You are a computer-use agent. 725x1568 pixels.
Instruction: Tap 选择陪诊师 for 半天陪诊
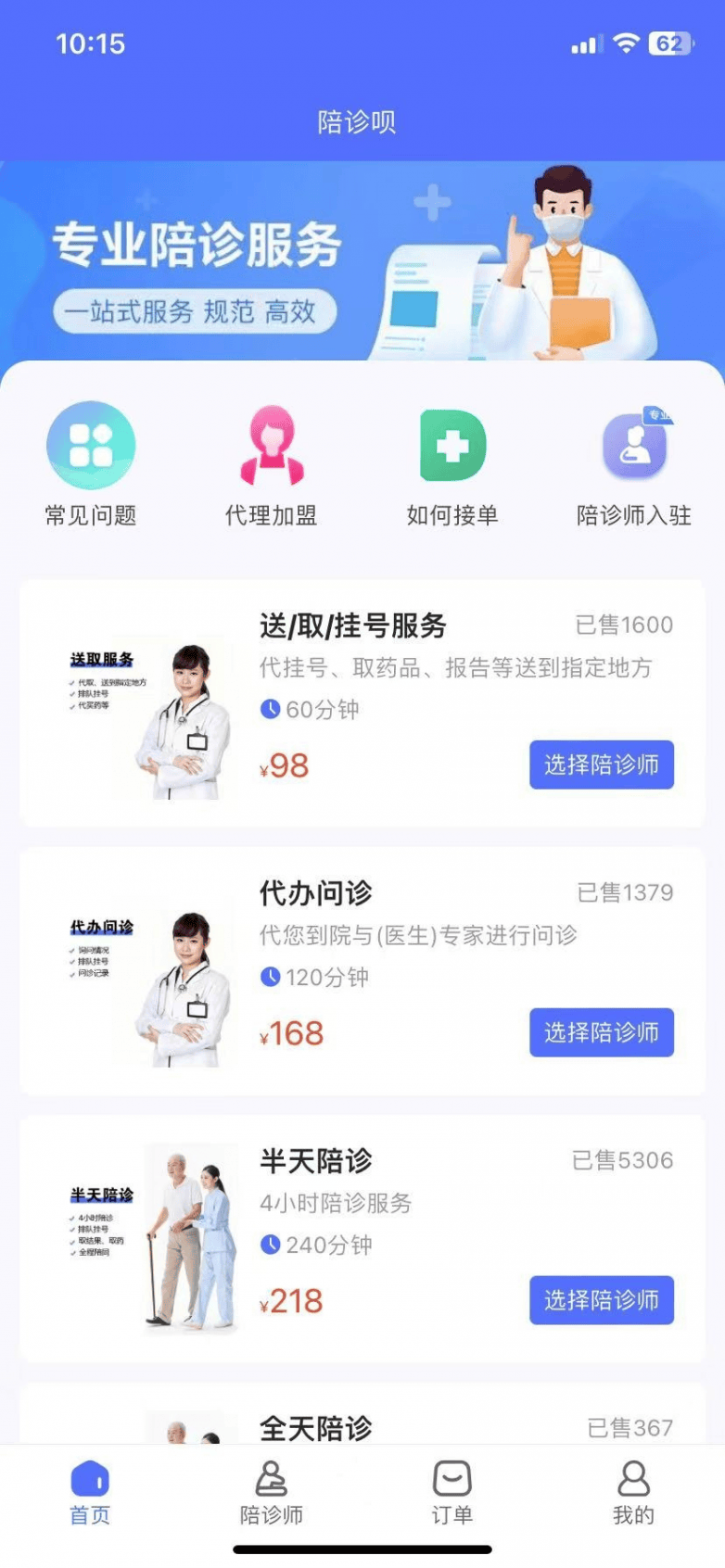click(601, 1300)
